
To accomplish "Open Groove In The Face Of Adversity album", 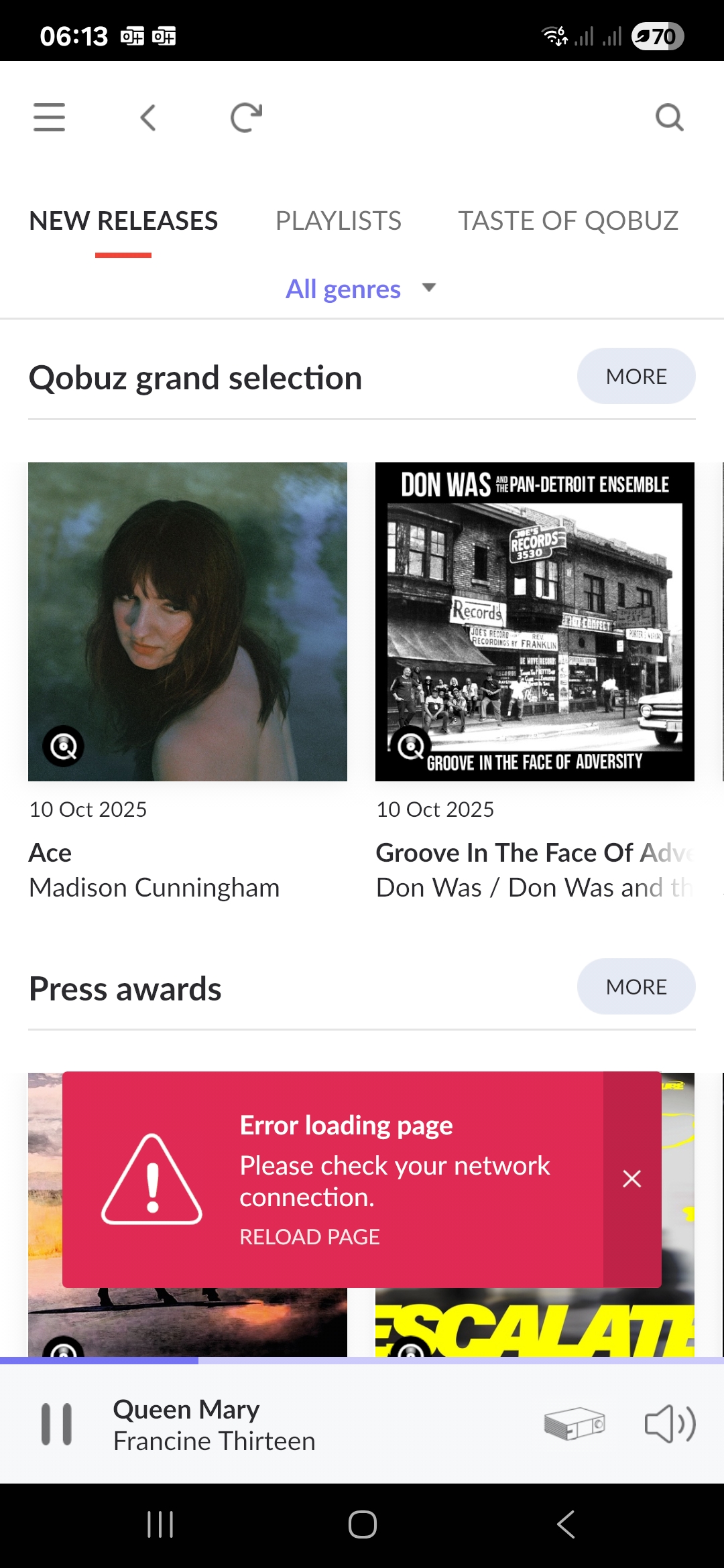I will [534, 622].
